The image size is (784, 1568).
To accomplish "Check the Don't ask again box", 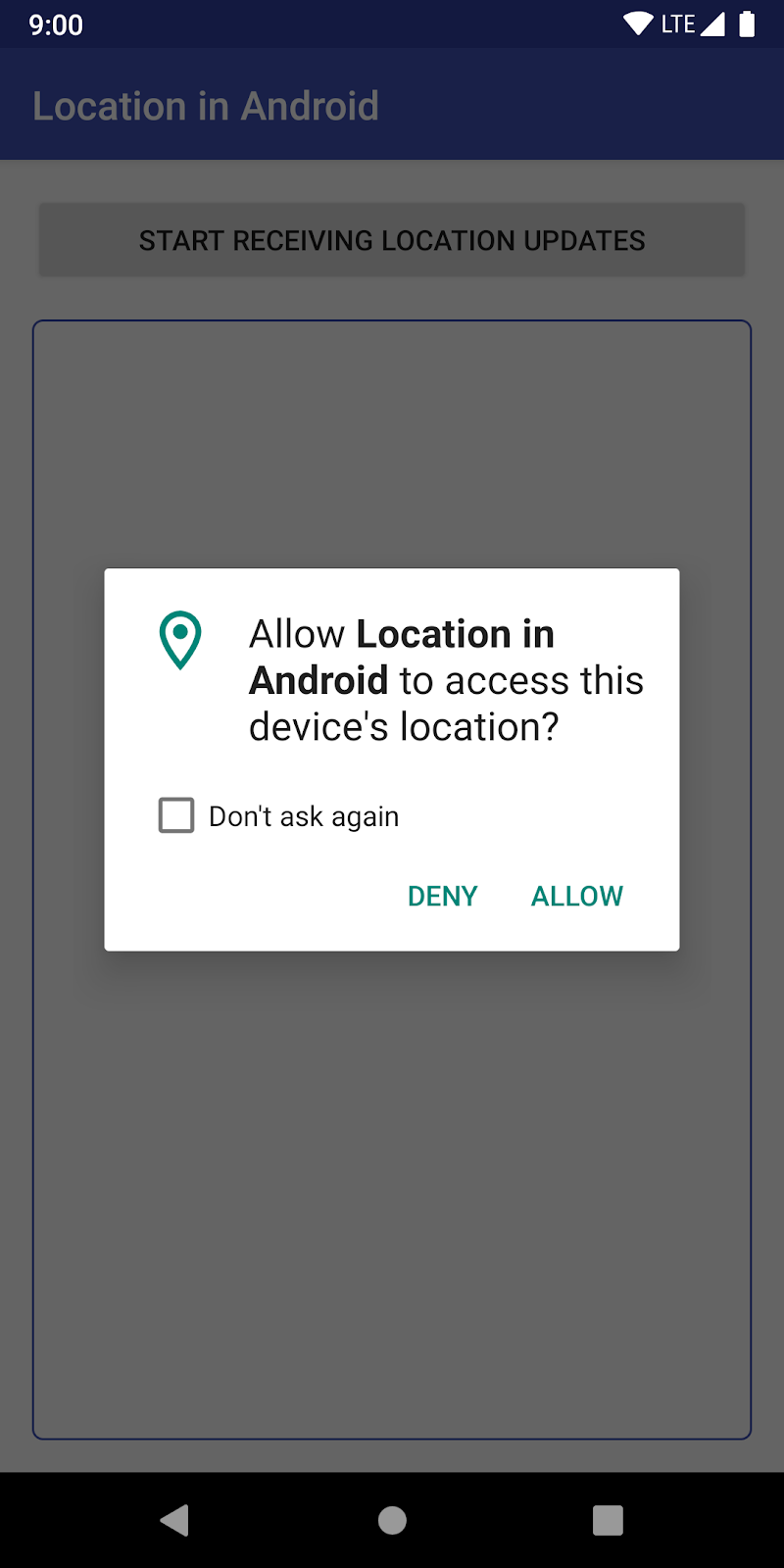I will tap(176, 815).
